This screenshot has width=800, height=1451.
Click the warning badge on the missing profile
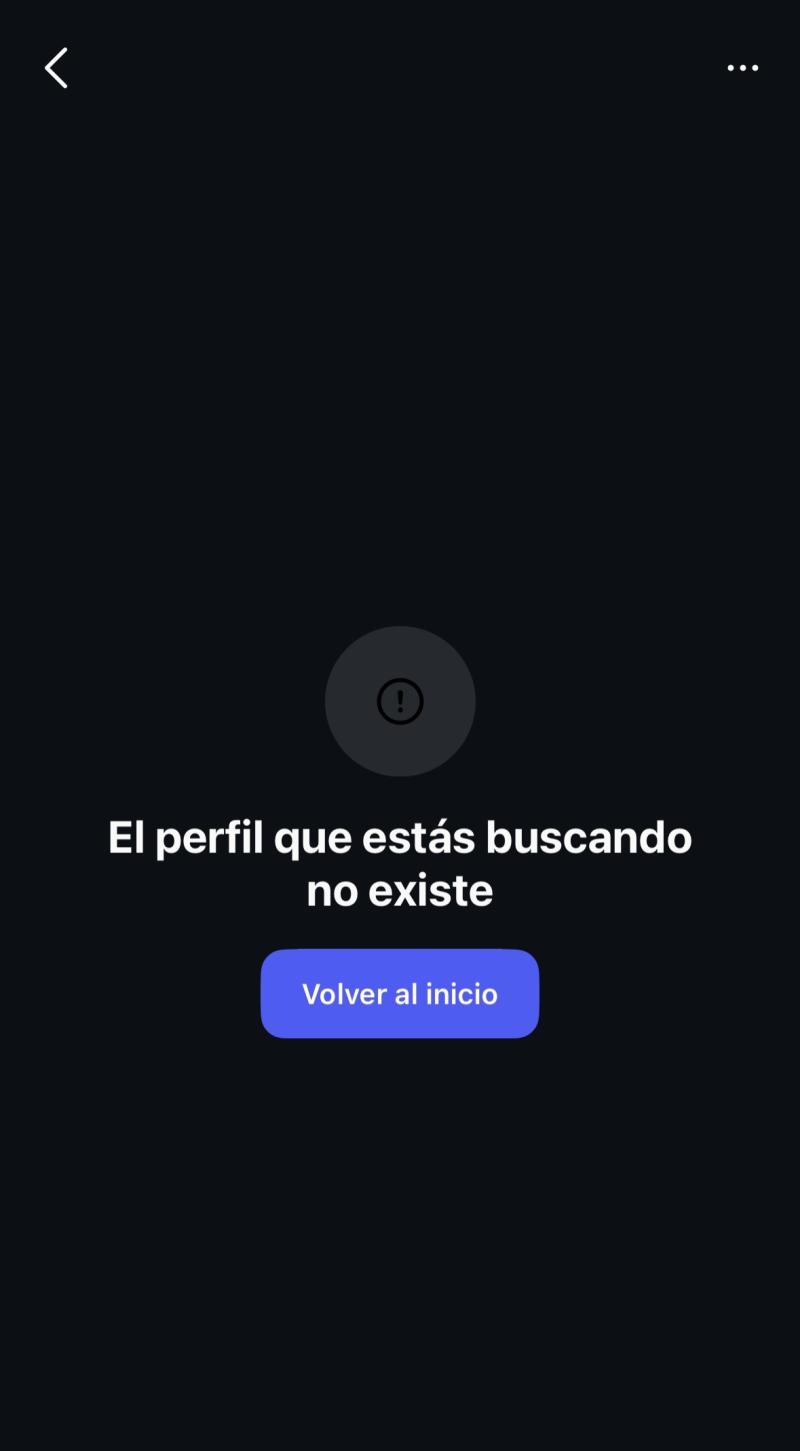point(400,701)
